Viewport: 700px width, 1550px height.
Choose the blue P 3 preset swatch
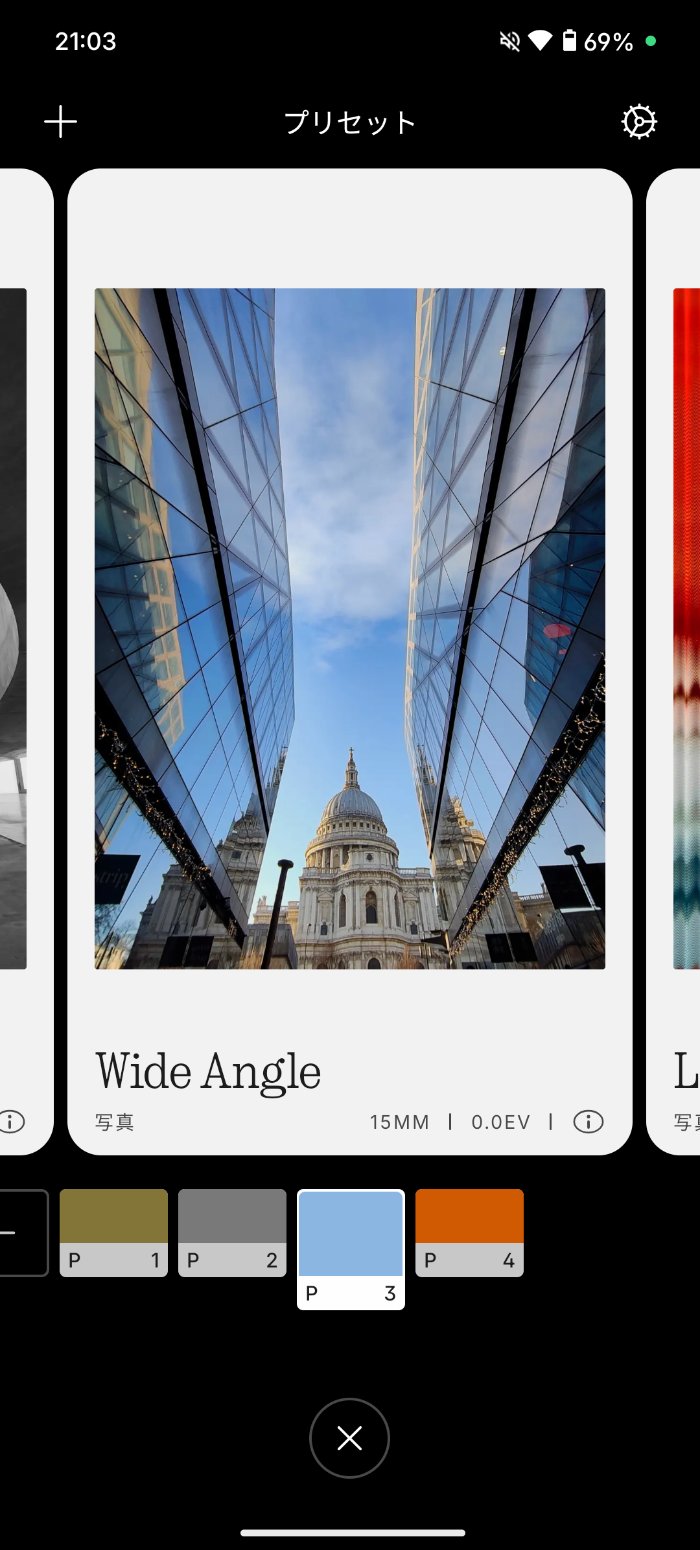(x=351, y=1248)
